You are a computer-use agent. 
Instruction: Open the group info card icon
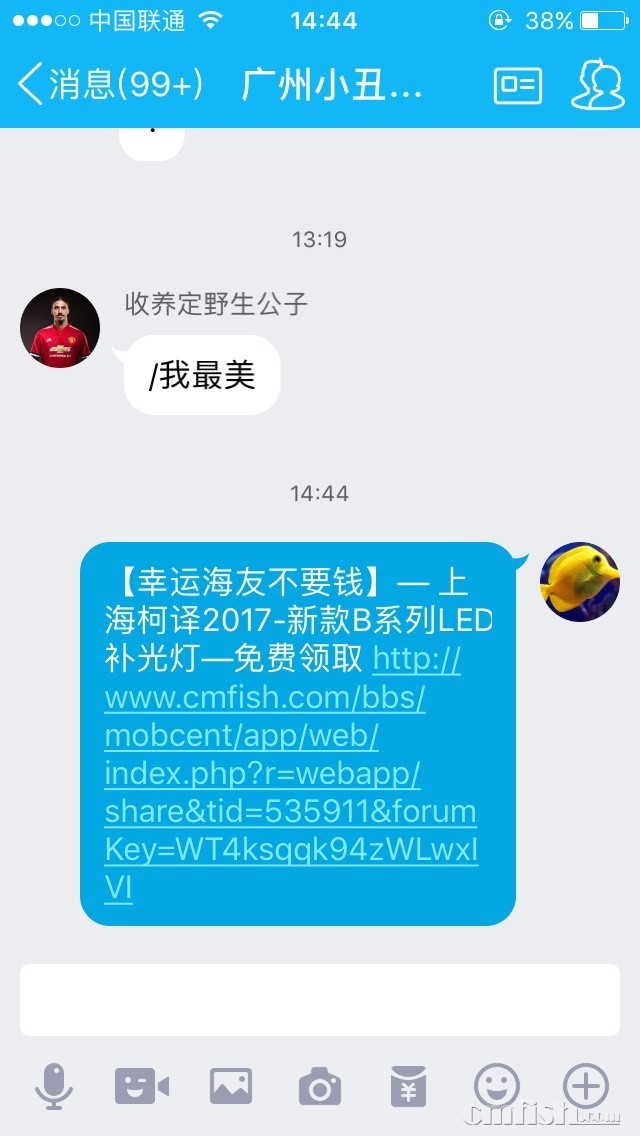tap(517, 86)
